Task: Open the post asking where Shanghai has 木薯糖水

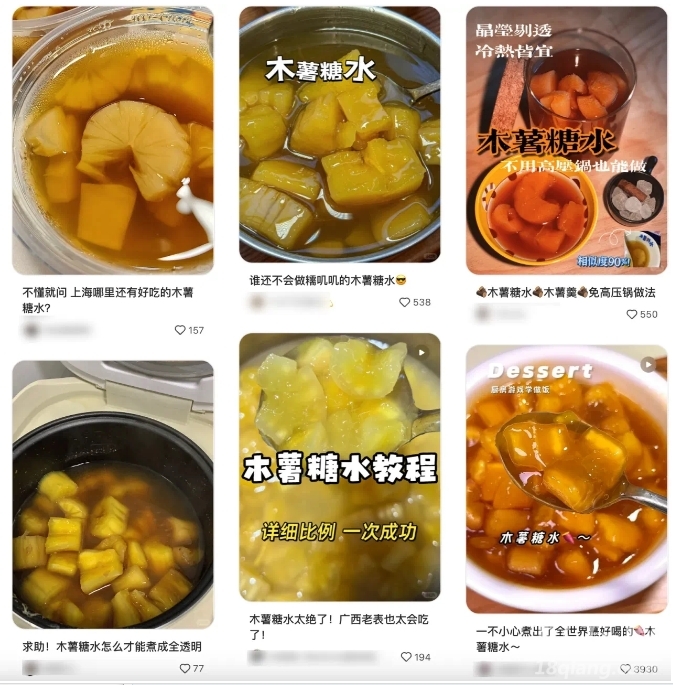Action: [112, 140]
